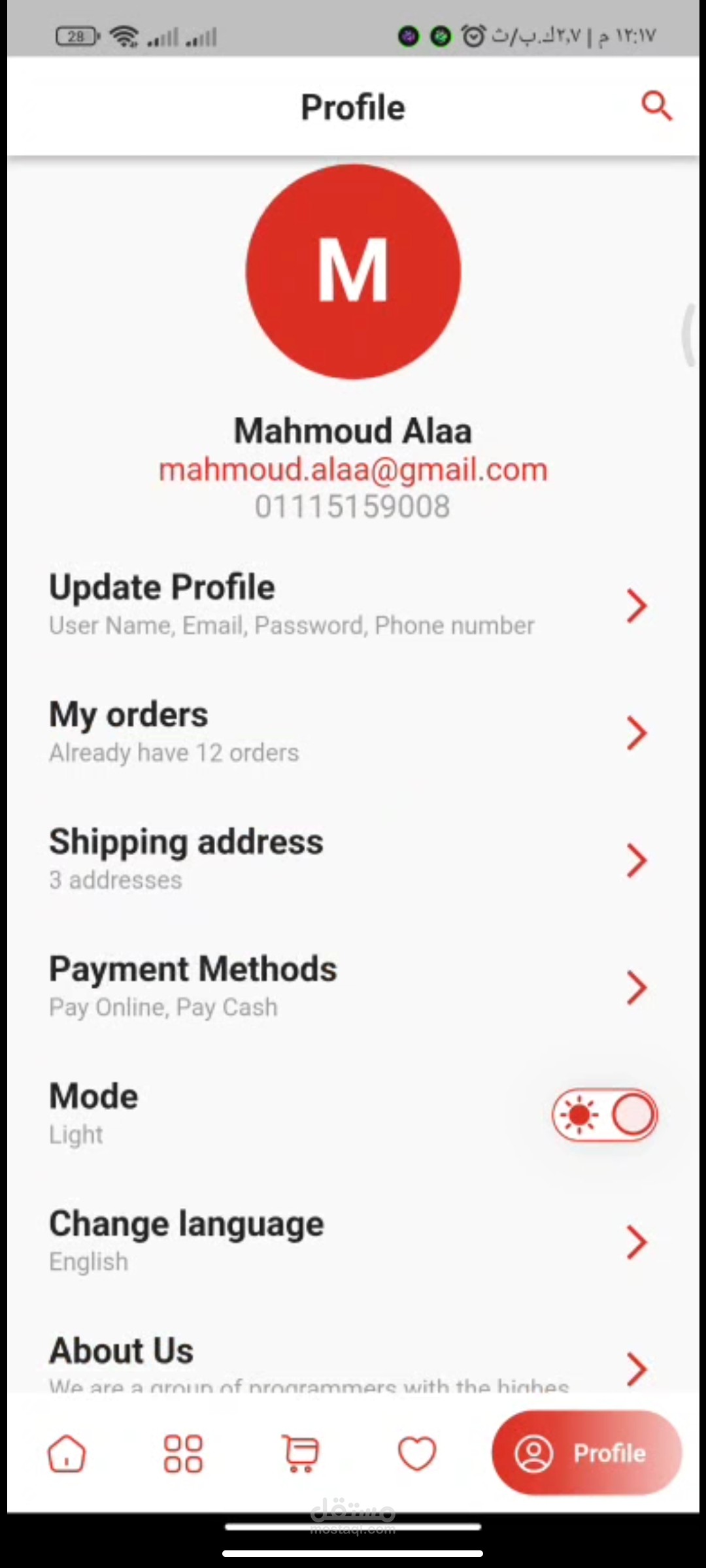View My orders
This screenshot has width=706, height=1568.
(x=353, y=732)
